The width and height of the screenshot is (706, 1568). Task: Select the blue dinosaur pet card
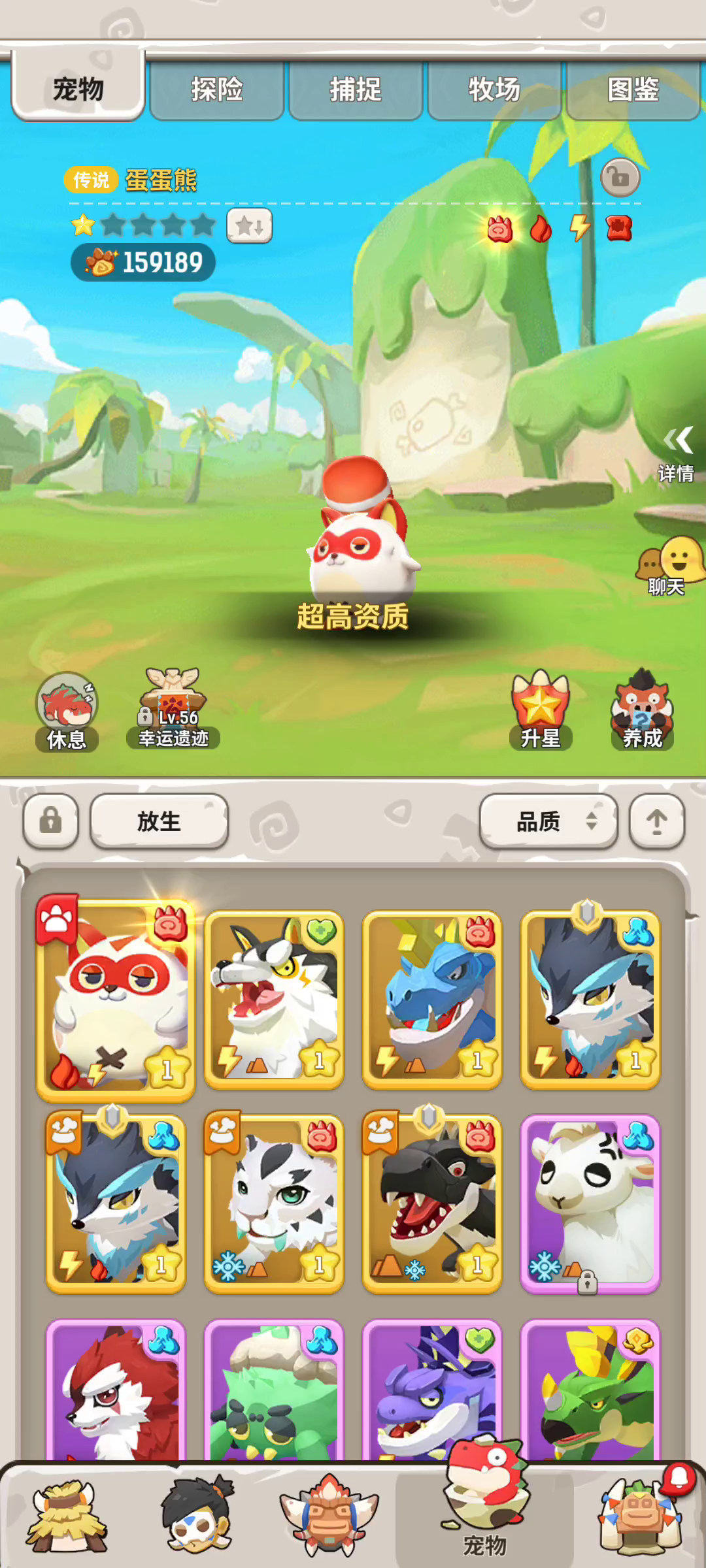432,1000
